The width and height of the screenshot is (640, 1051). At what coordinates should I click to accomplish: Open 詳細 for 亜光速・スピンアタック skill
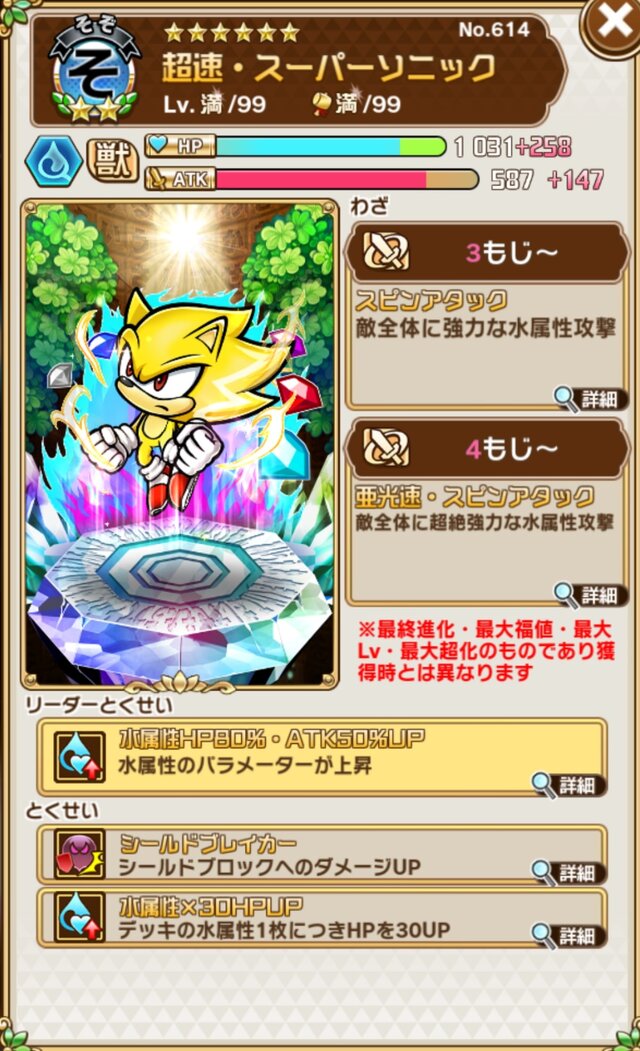591,595
